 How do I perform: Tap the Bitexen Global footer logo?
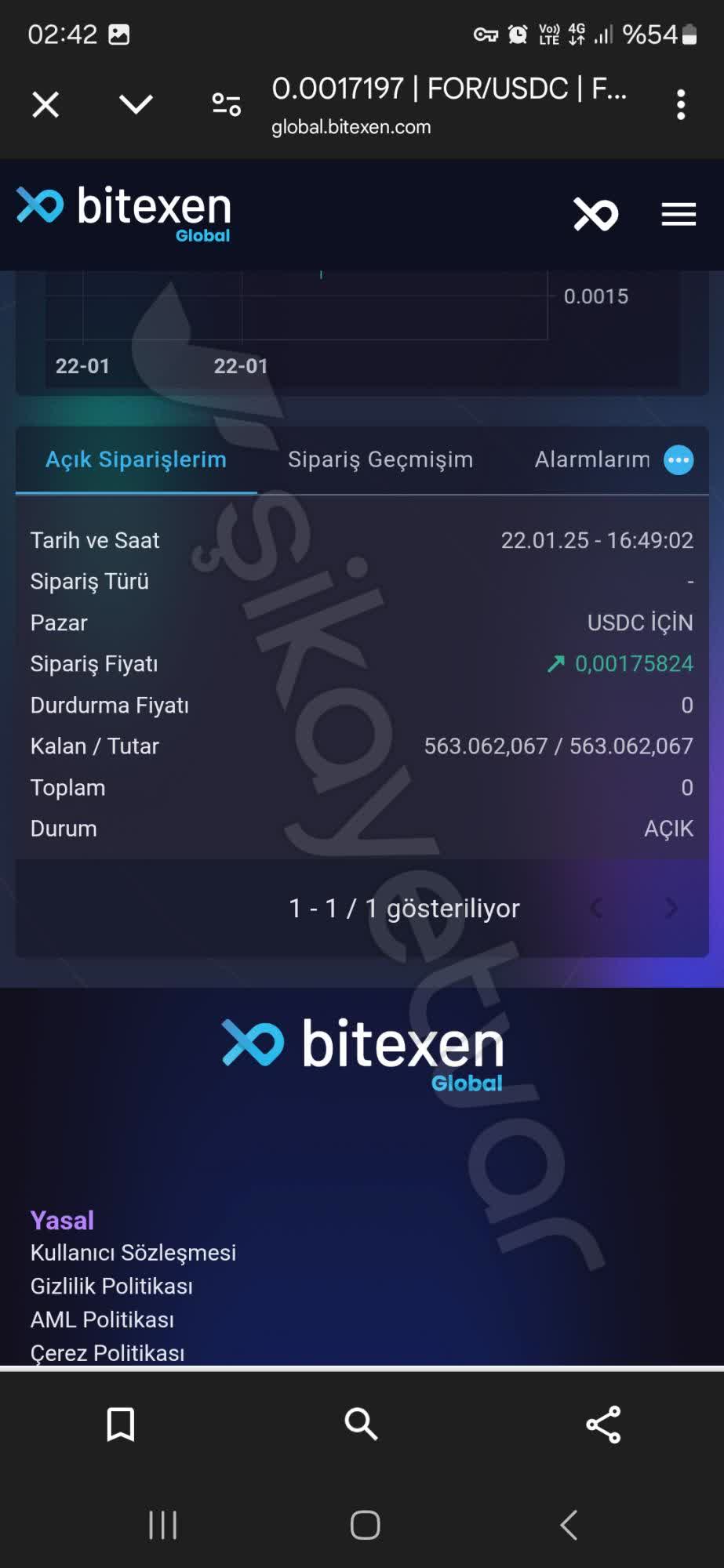click(362, 1051)
